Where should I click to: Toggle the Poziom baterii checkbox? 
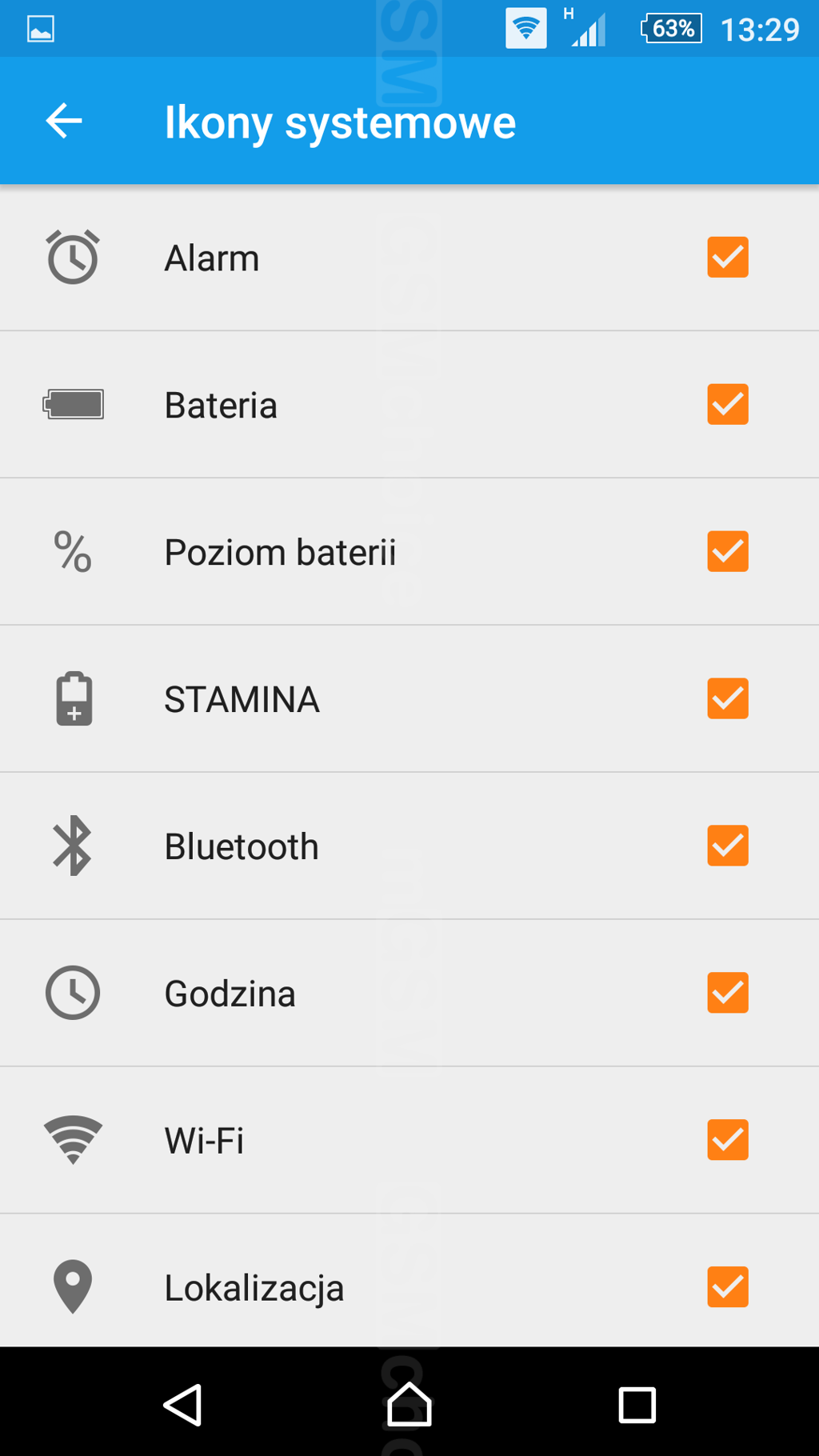[x=727, y=552]
